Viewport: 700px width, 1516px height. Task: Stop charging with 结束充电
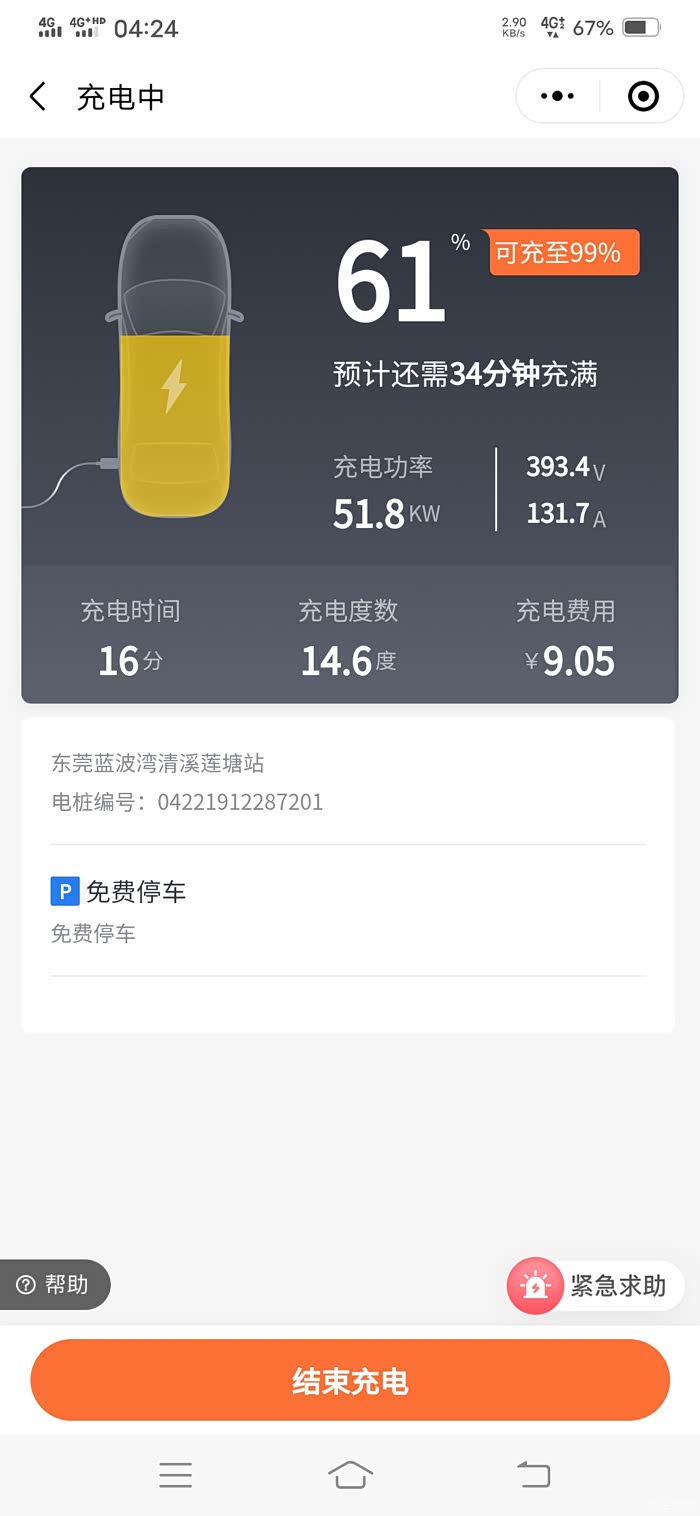(x=350, y=1381)
